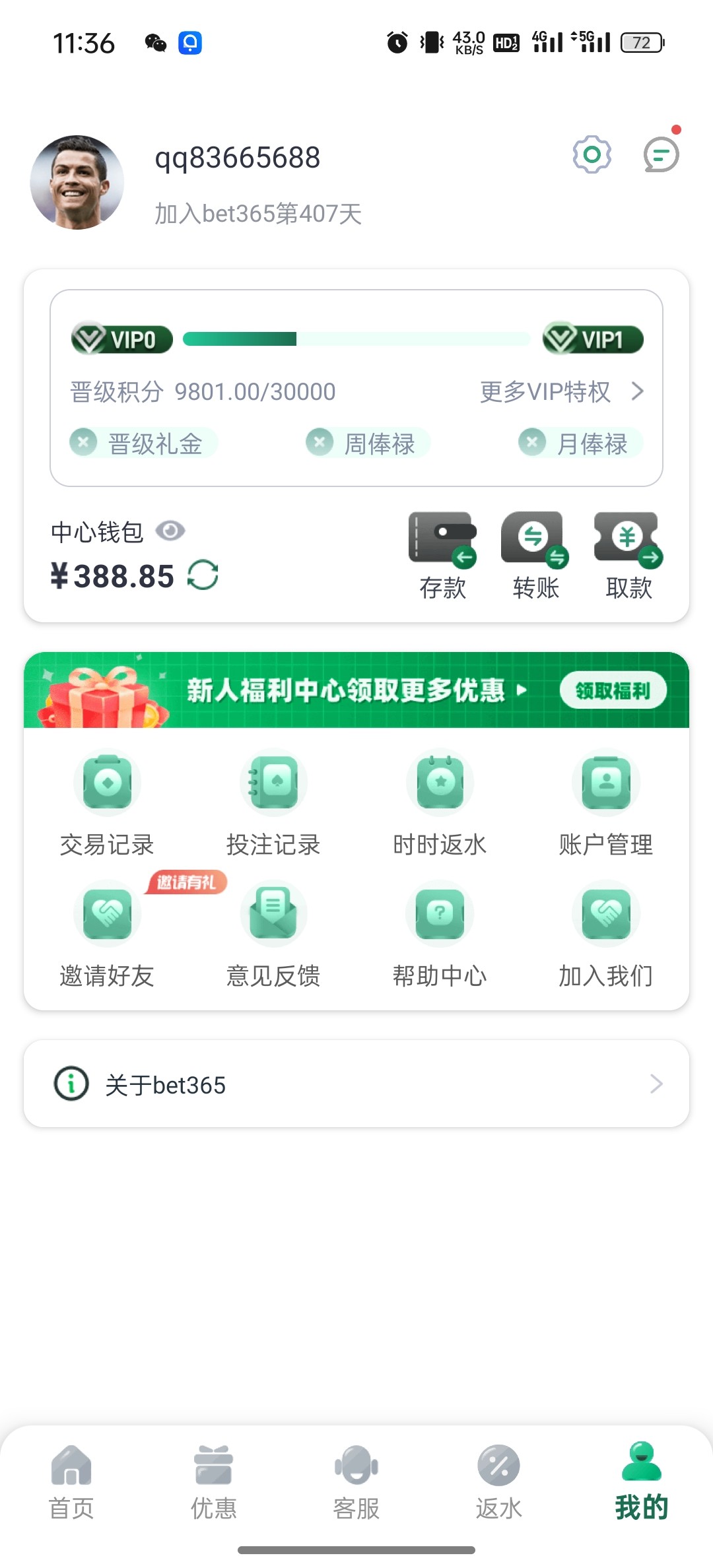This screenshot has height=1568, width=713.
Task: Open 存款 deposit
Action: coord(442,556)
